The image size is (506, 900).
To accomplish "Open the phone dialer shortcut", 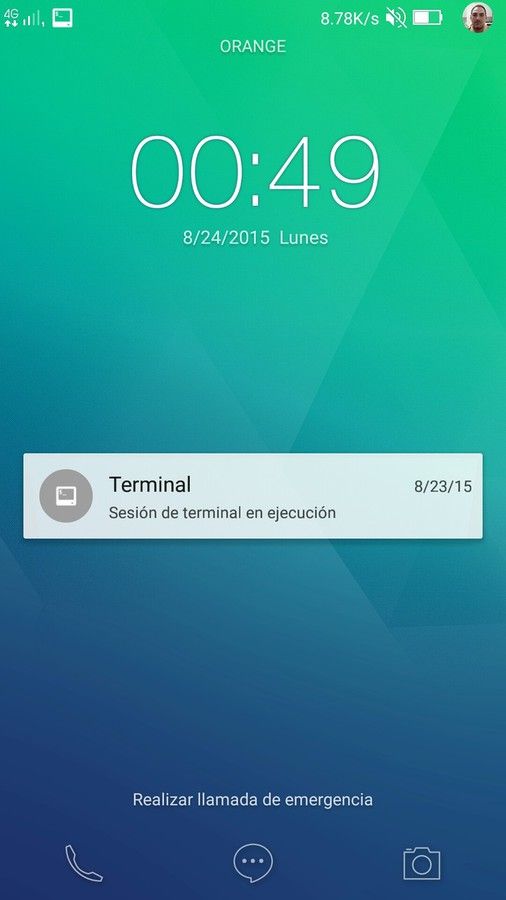I will (84, 863).
